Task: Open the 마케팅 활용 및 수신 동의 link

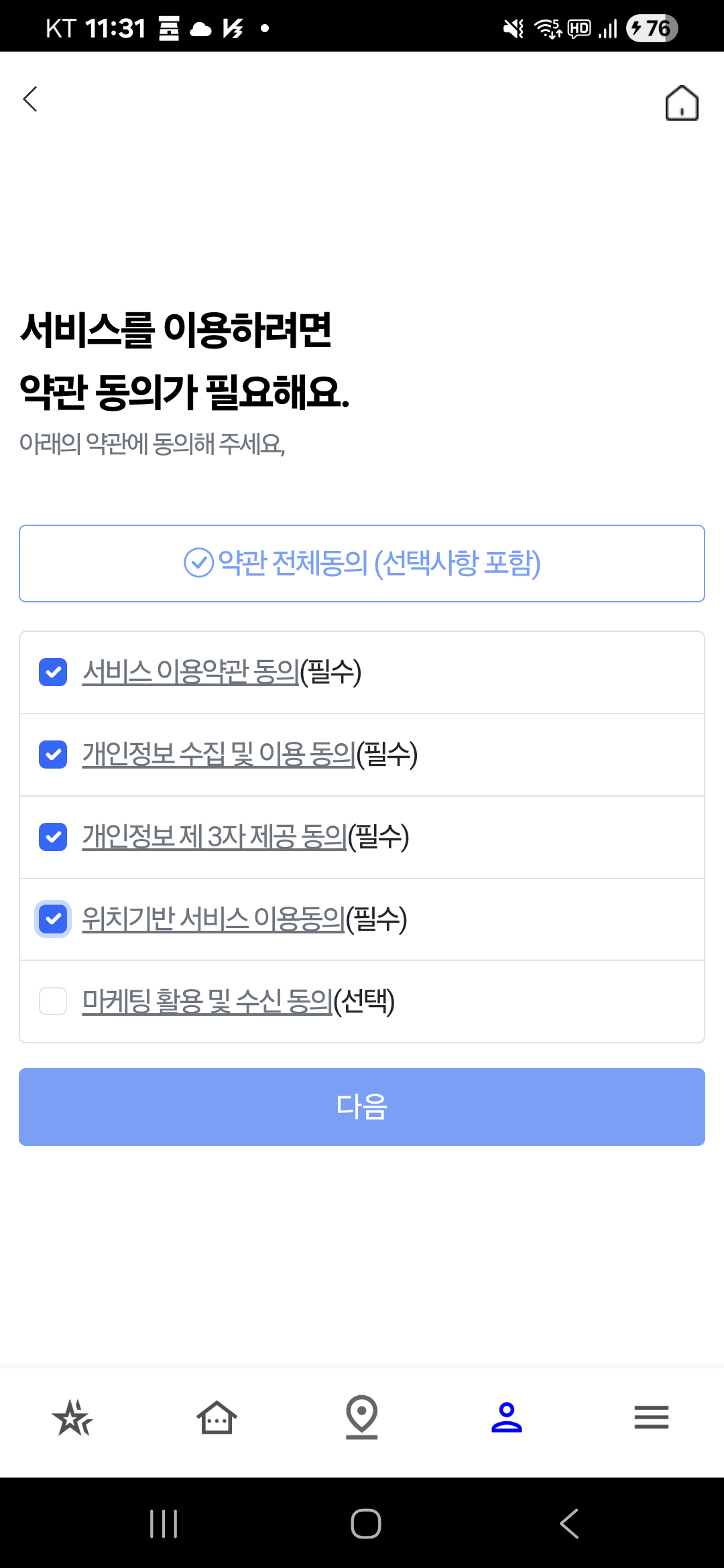Action: click(x=207, y=1001)
